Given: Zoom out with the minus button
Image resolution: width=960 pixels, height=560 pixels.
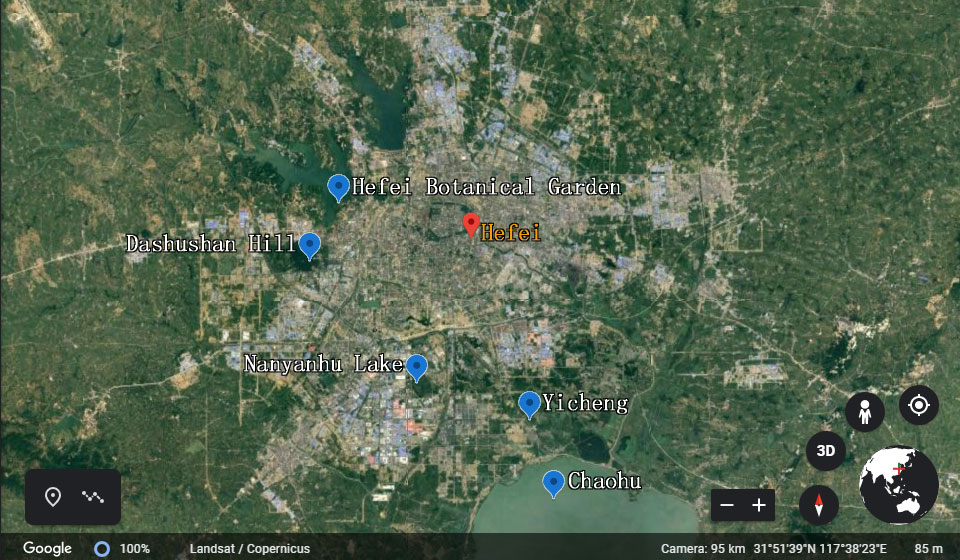Looking at the screenshot, I should coord(727,505).
